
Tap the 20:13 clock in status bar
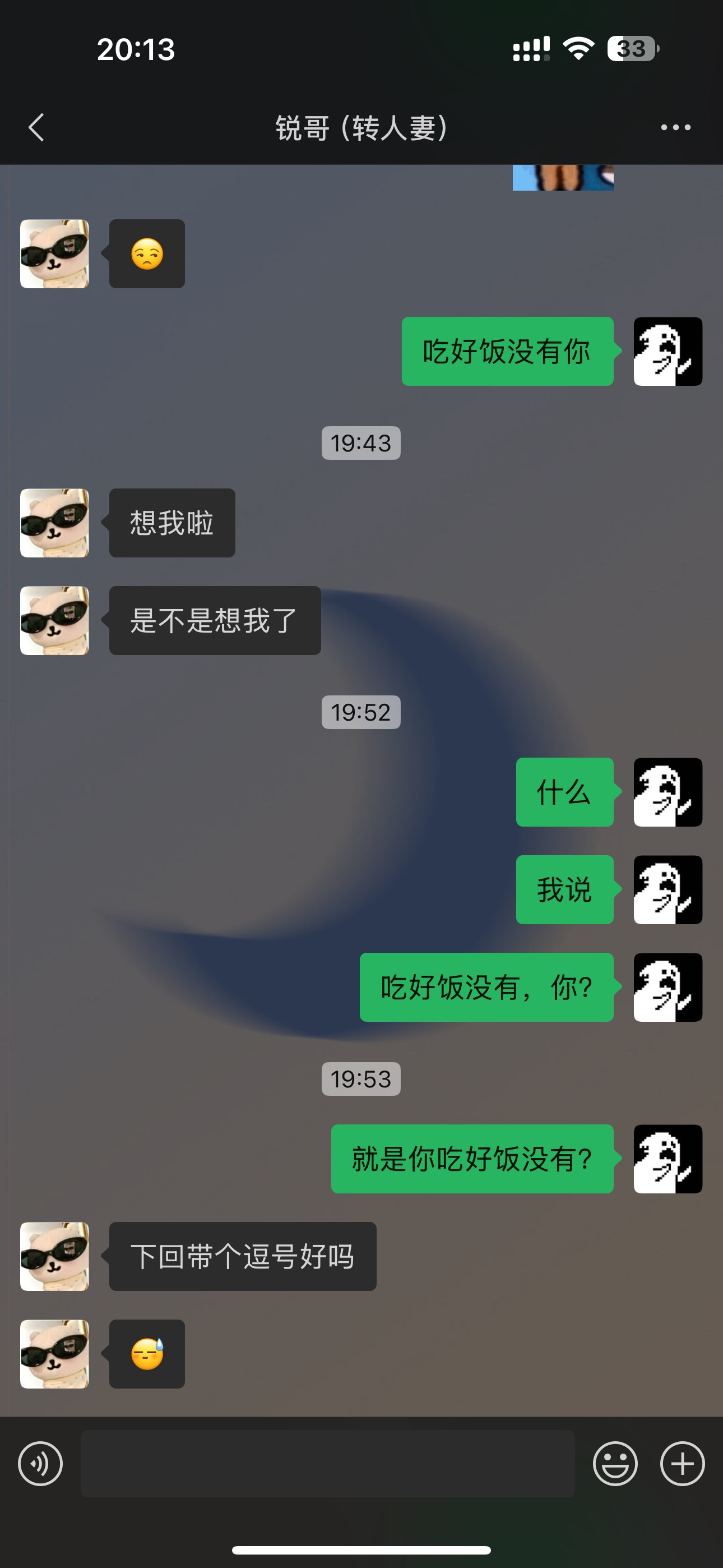[135, 50]
